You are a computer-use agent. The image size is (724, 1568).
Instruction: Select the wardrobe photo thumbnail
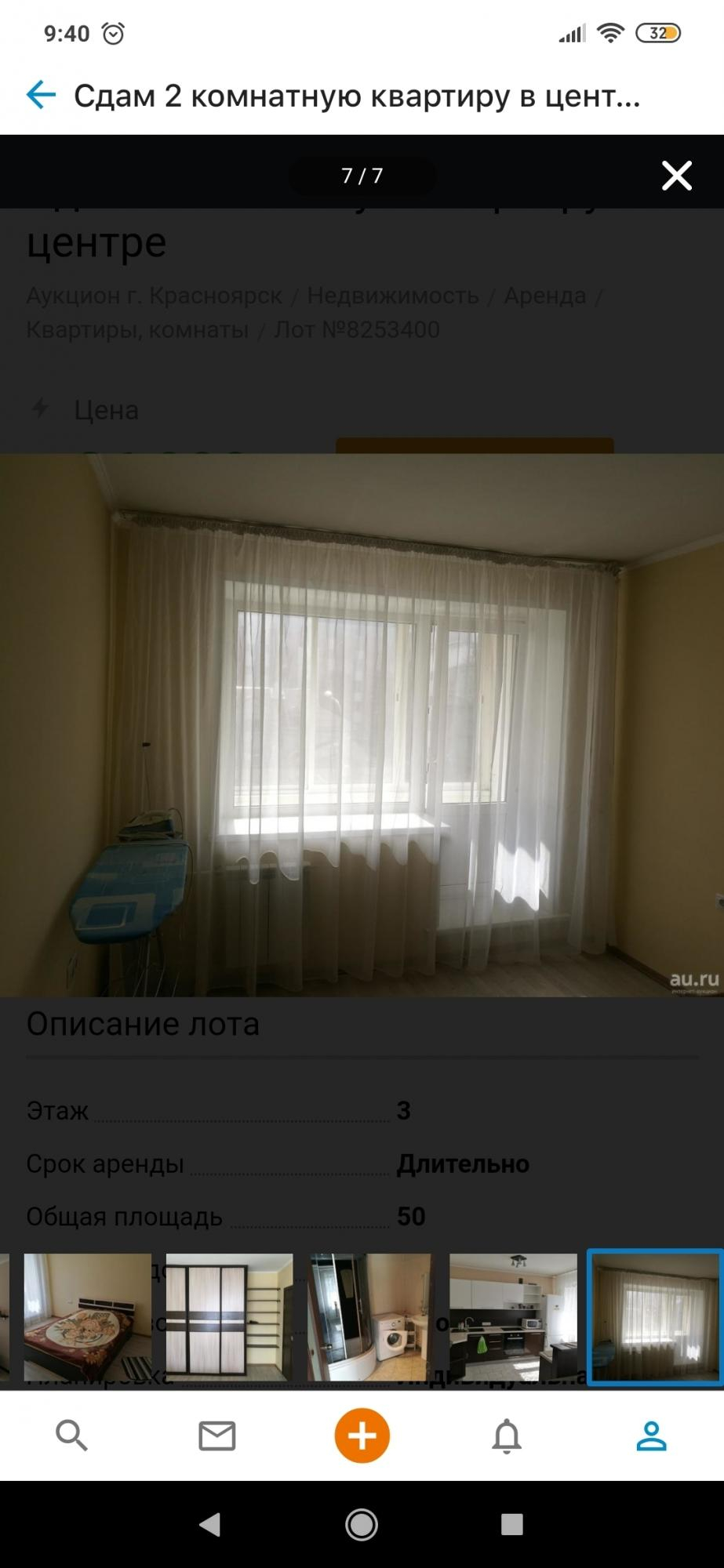point(229,1317)
